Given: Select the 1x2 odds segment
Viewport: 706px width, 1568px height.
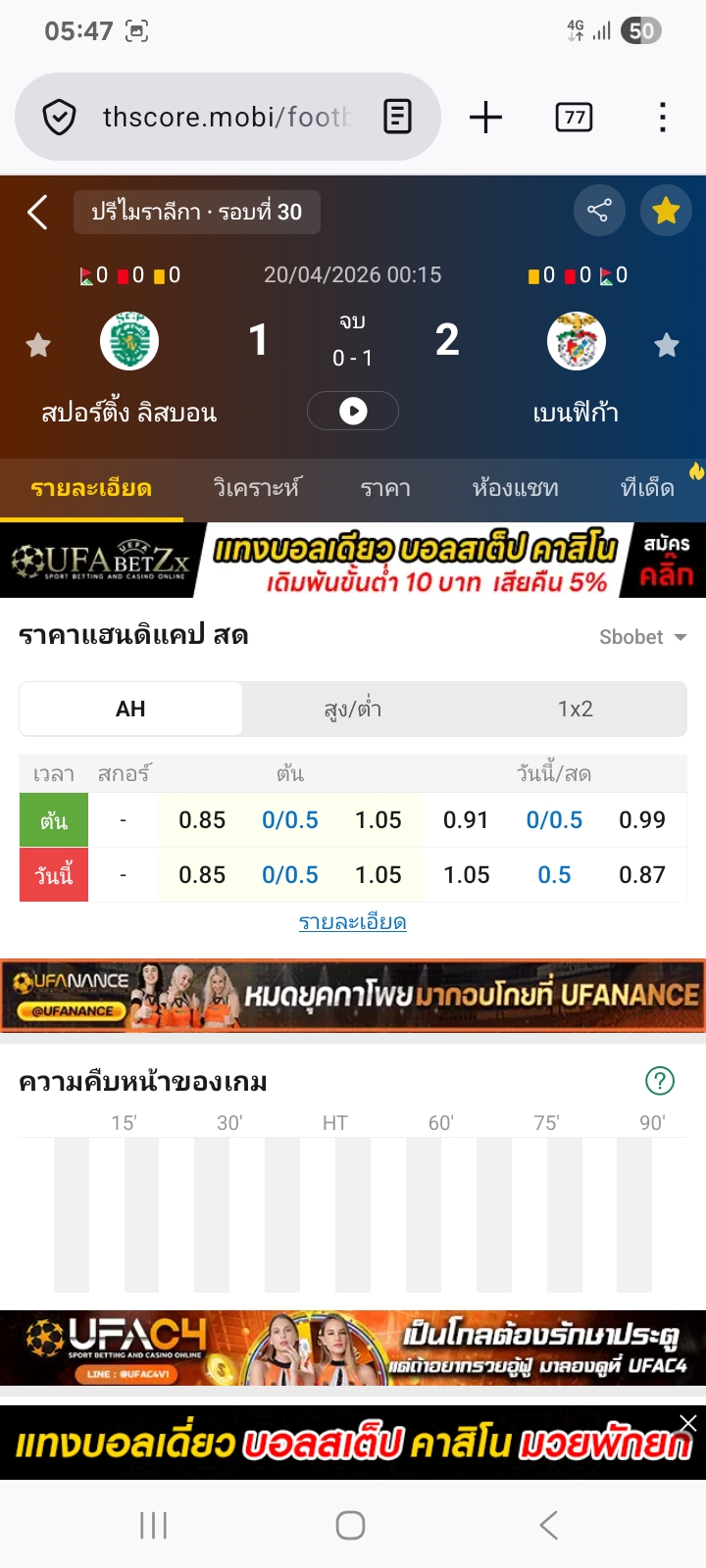Looking at the screenshot, I should click(576, 709).
